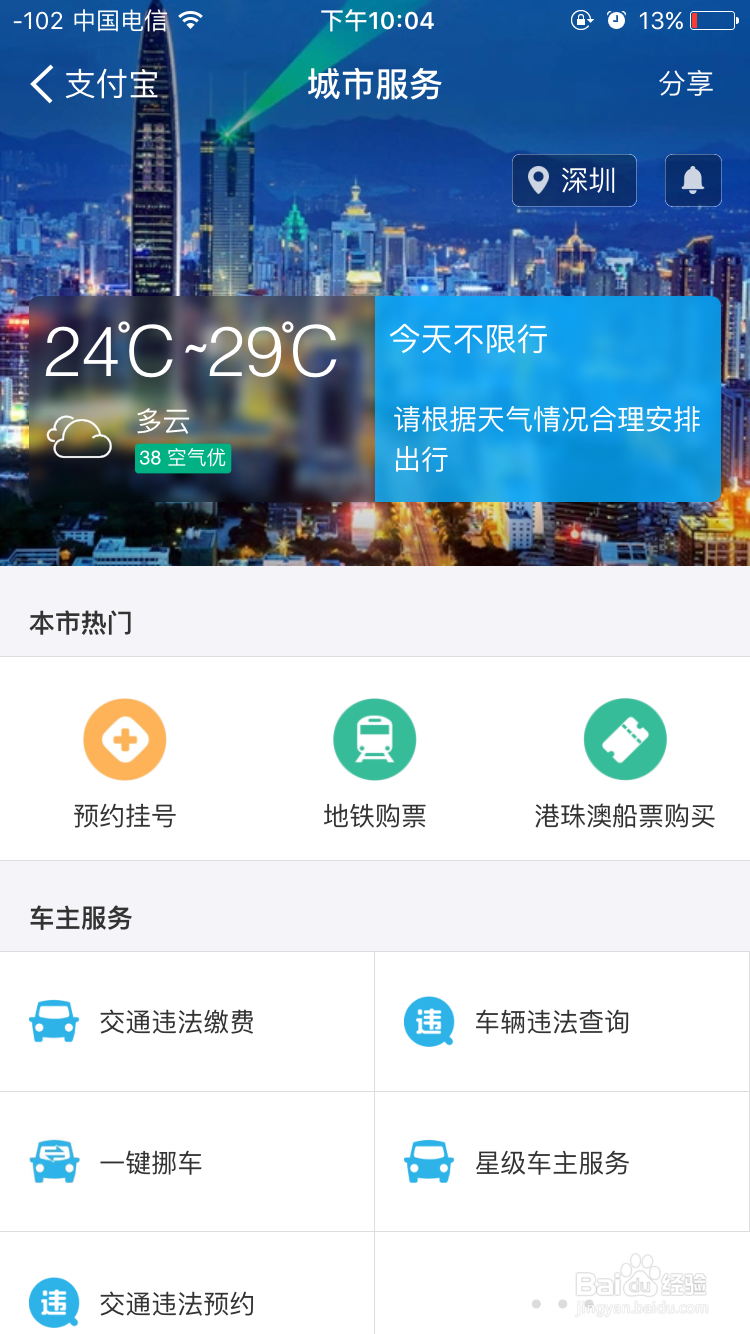Open the notification bell icon
Viewport: 750px width, 1334px height.
pyautogui.click(x=693, y=181)
